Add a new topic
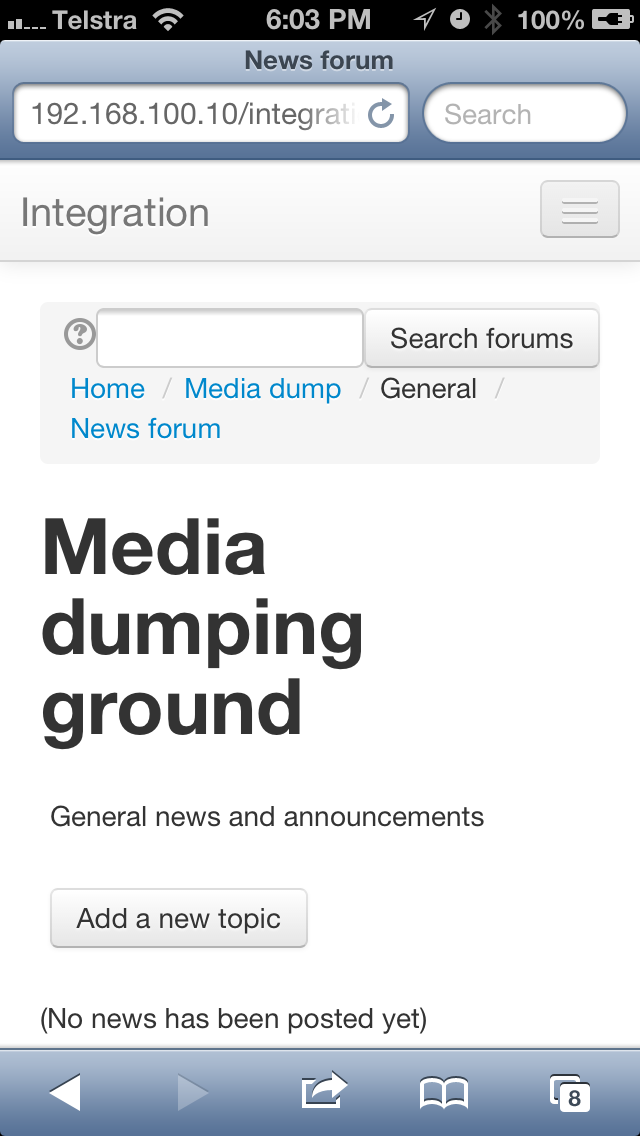 pos(178,918)
